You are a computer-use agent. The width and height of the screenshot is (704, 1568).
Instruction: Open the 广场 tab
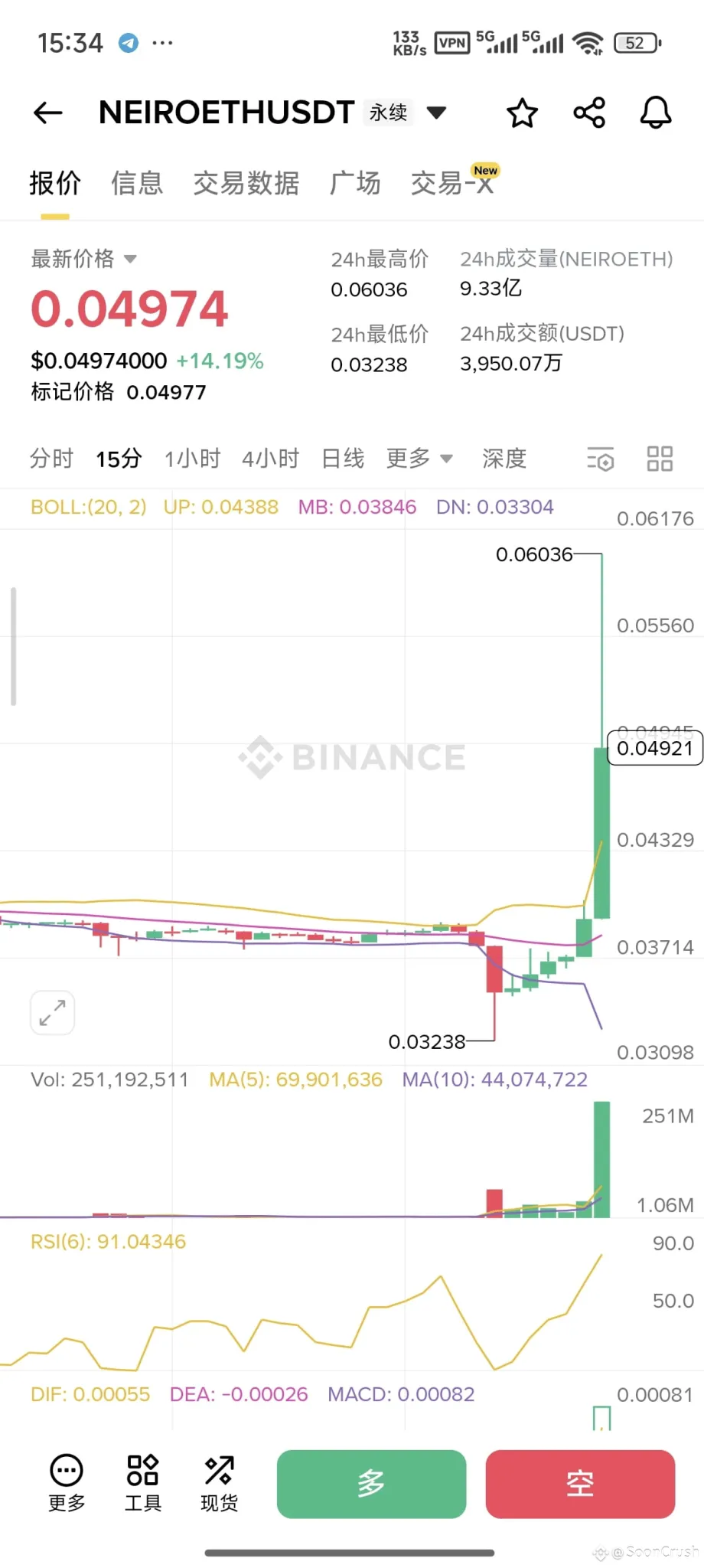click(x=355, y=184)
